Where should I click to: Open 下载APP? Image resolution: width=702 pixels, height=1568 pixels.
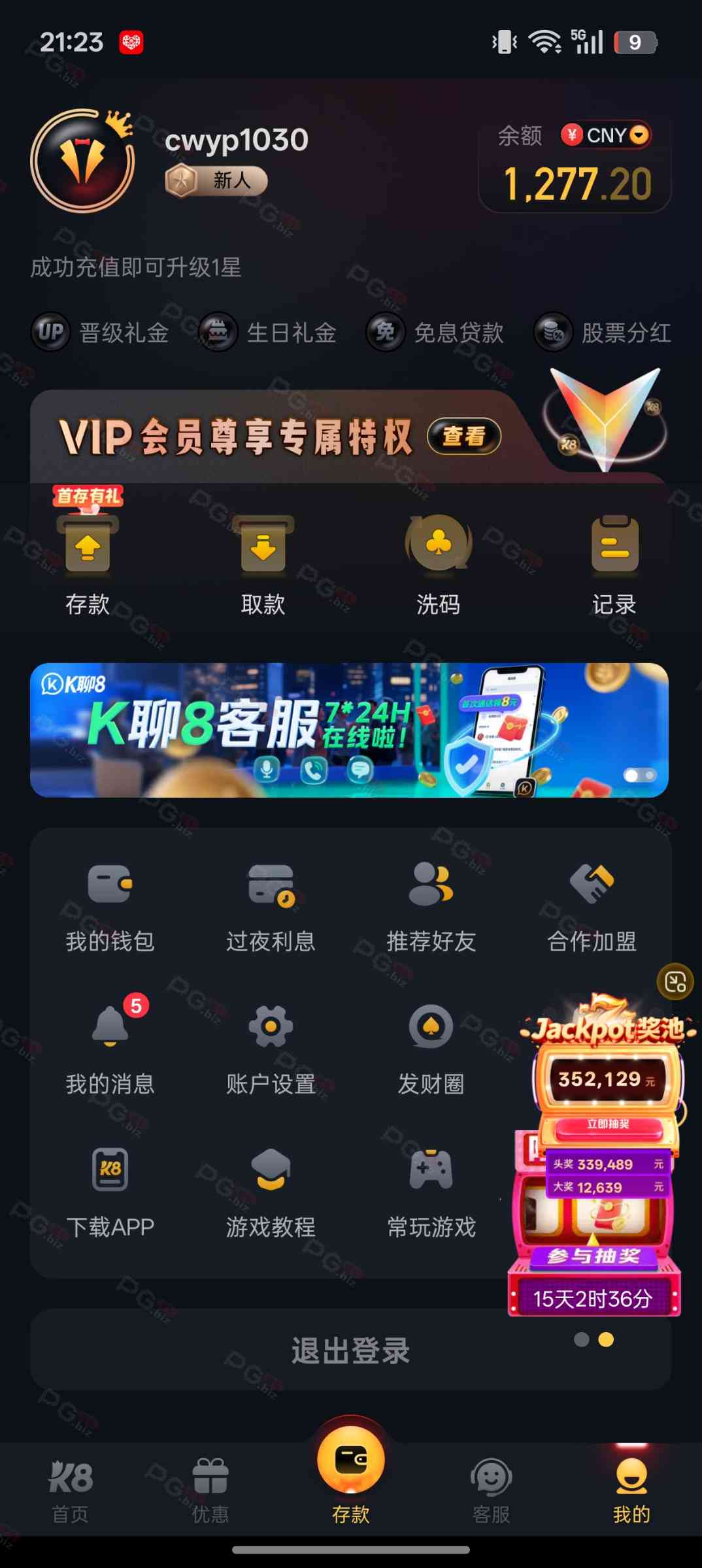click(110, 1192)
